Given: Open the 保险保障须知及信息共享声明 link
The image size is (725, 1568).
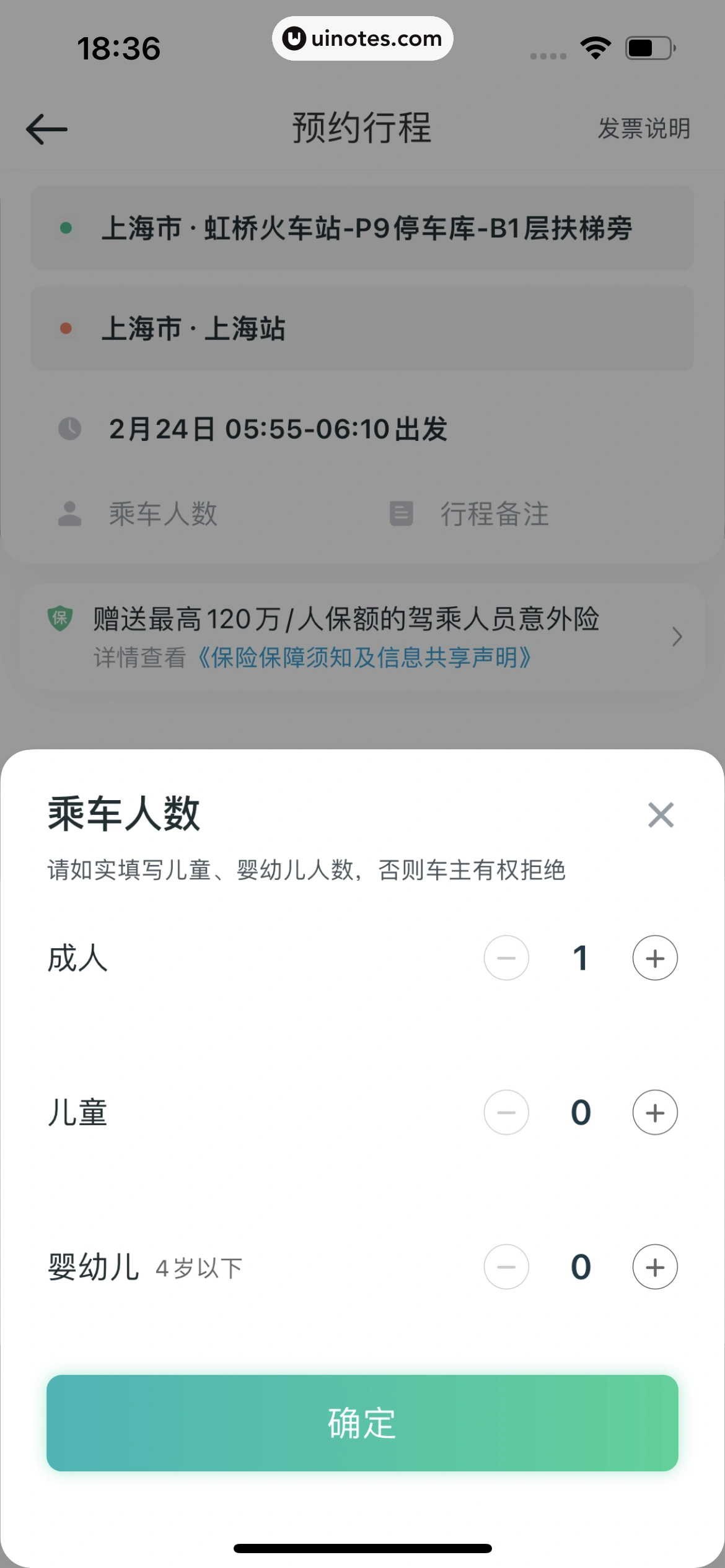Looking at the screenshot, I should point(364,658).
